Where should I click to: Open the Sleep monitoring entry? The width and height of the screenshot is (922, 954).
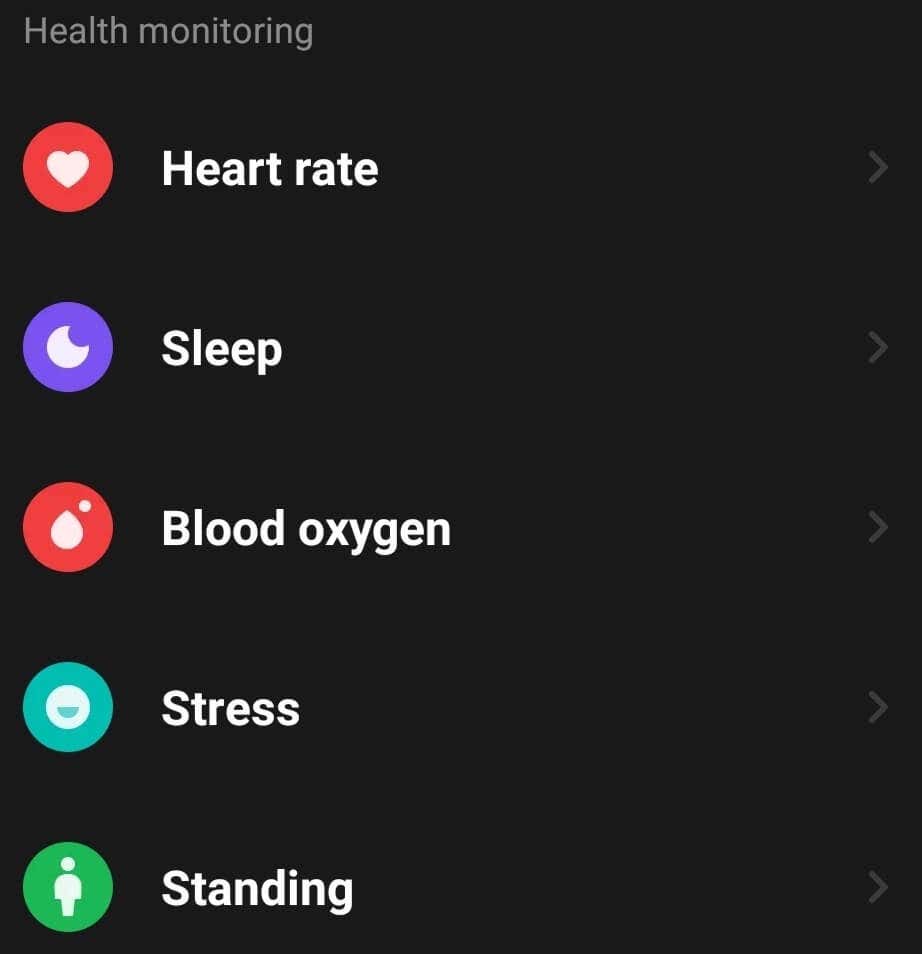point(221,347)
